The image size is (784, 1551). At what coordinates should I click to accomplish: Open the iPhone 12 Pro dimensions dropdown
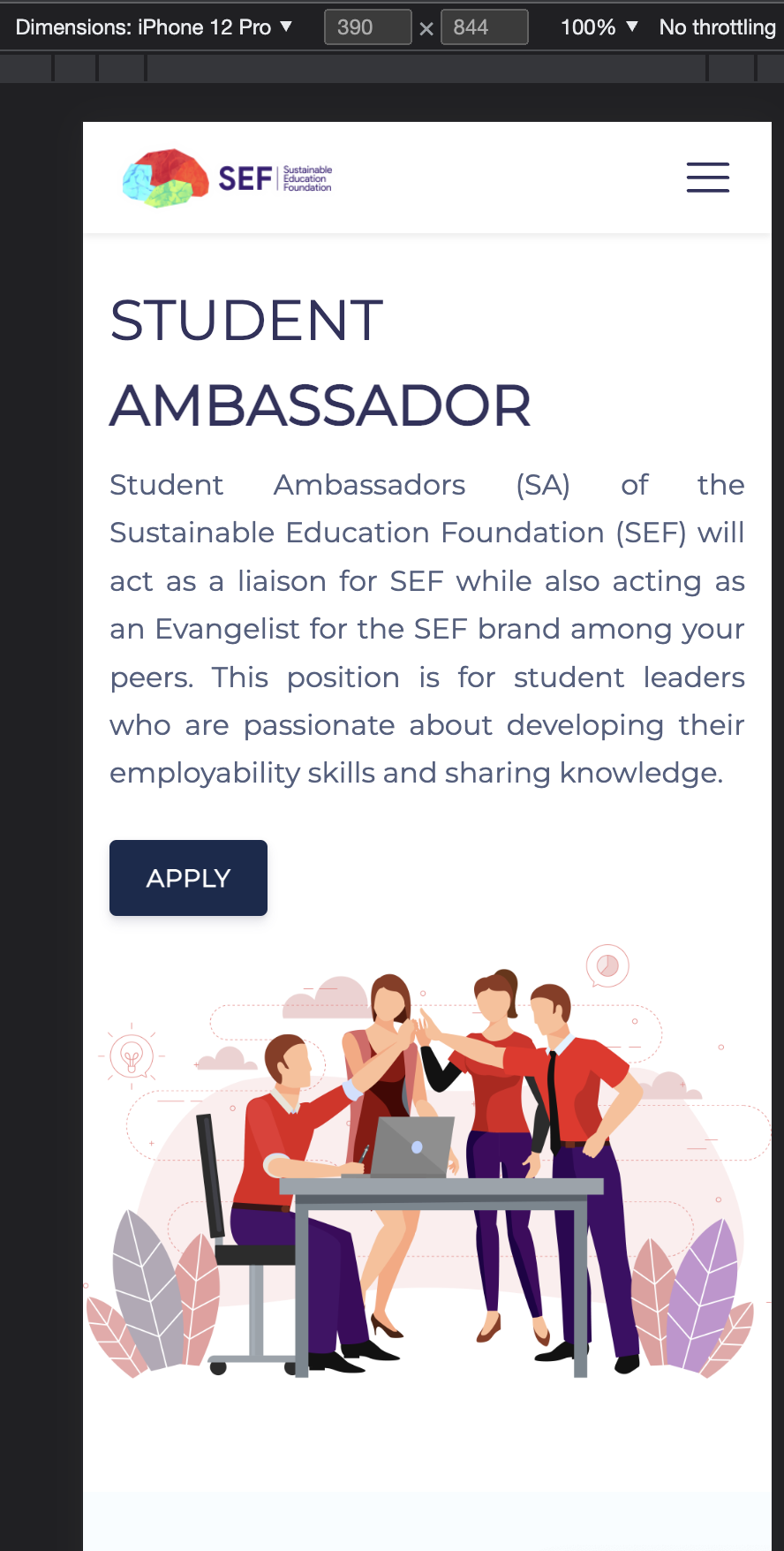(154, 27)
